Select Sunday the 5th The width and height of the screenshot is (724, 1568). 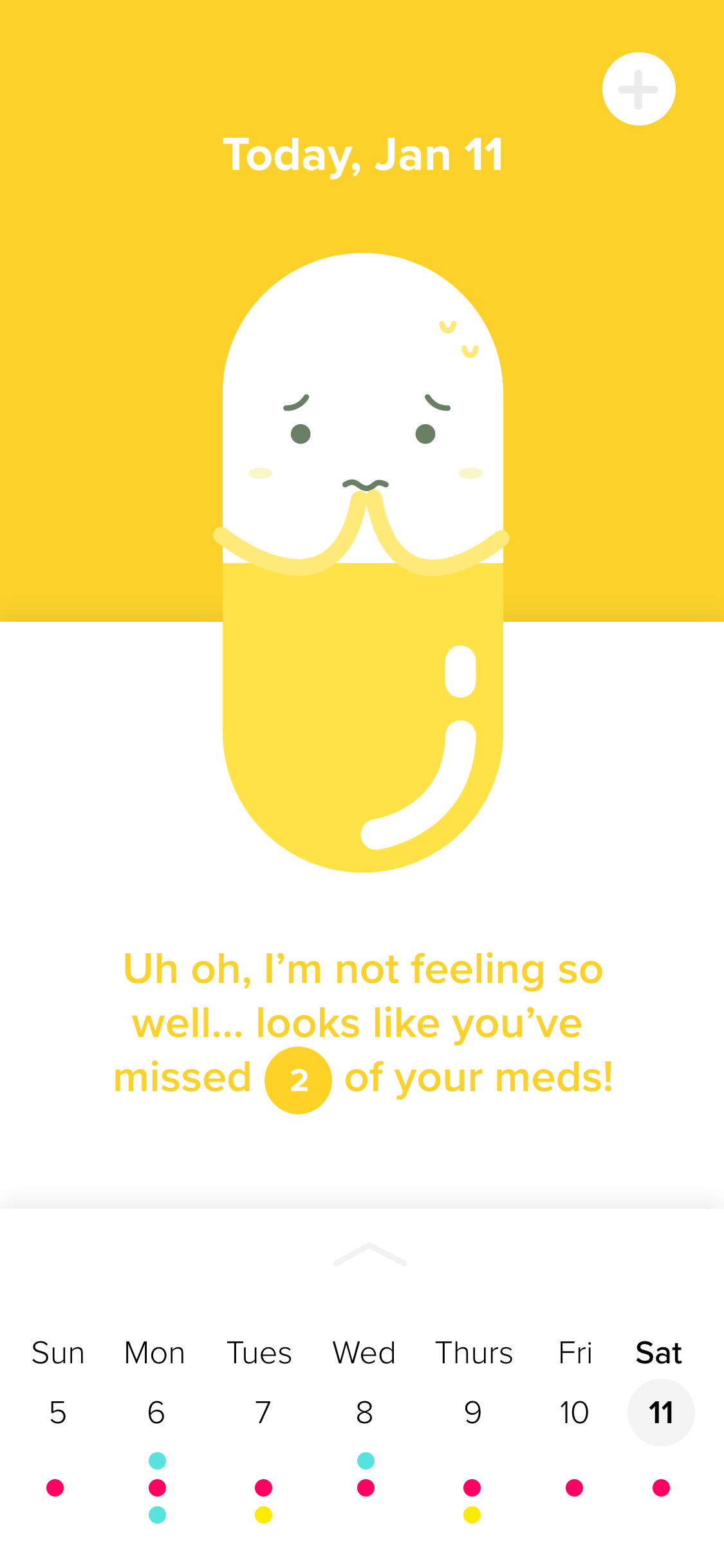(58, 1412)
